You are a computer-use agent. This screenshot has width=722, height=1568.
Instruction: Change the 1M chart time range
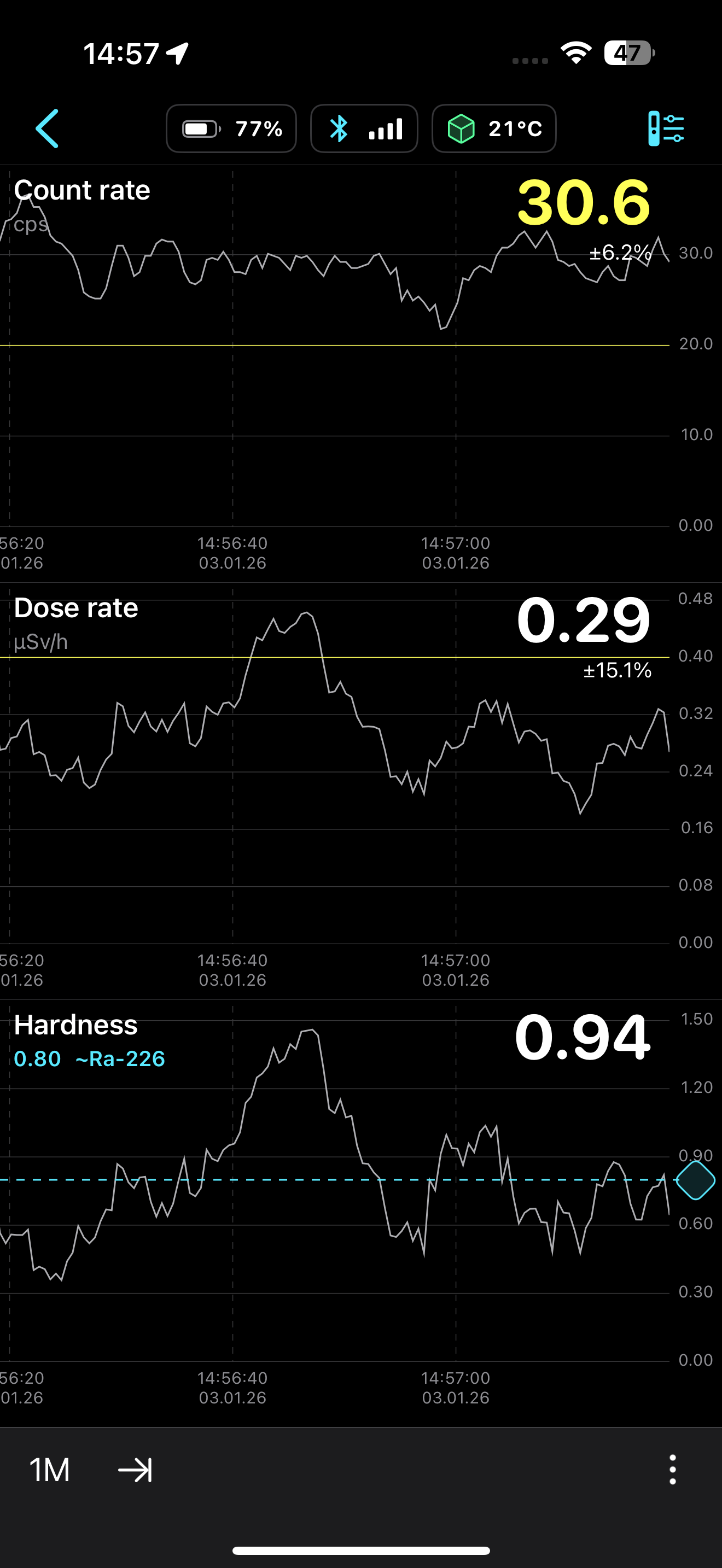click(x=49, y=1470)
